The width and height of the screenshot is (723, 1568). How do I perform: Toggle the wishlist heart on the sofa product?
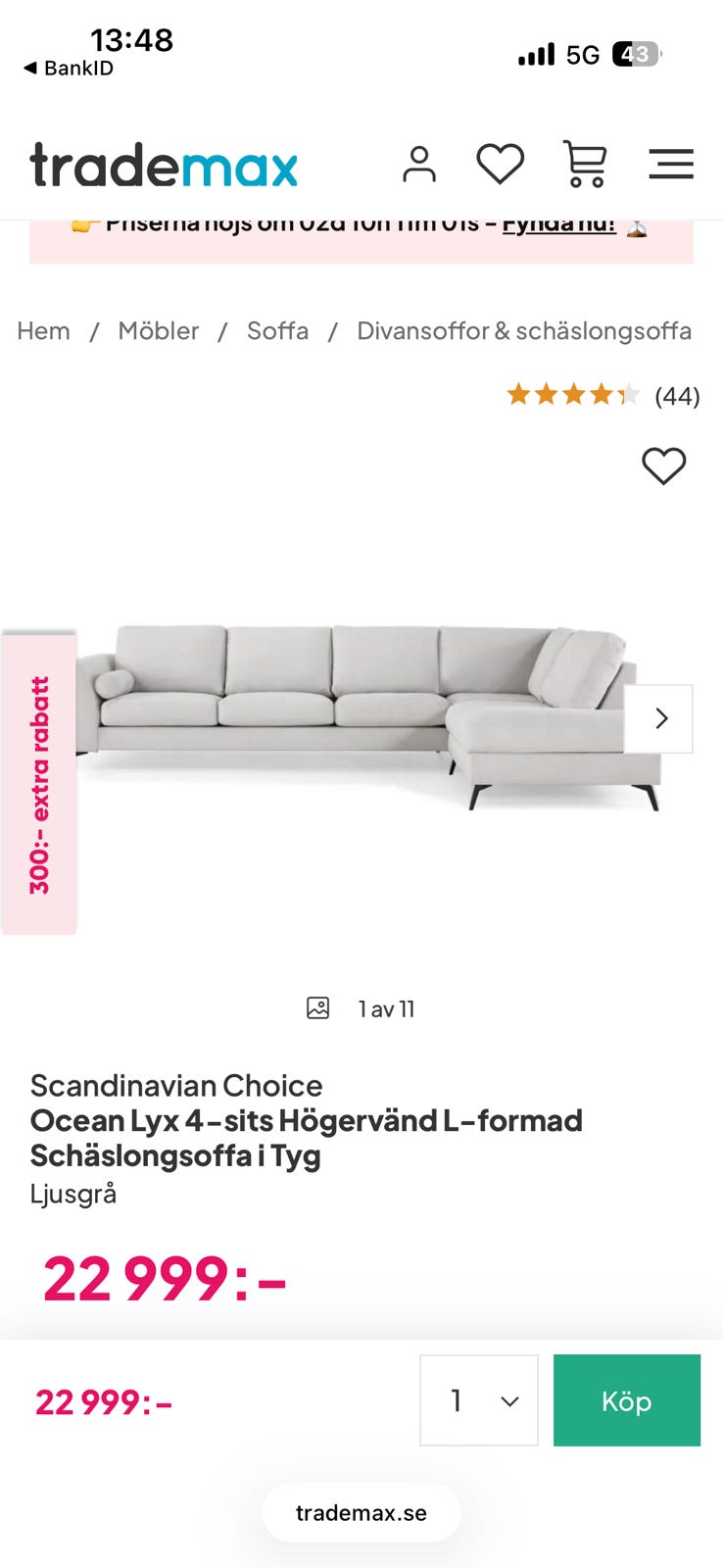(664, 467)
